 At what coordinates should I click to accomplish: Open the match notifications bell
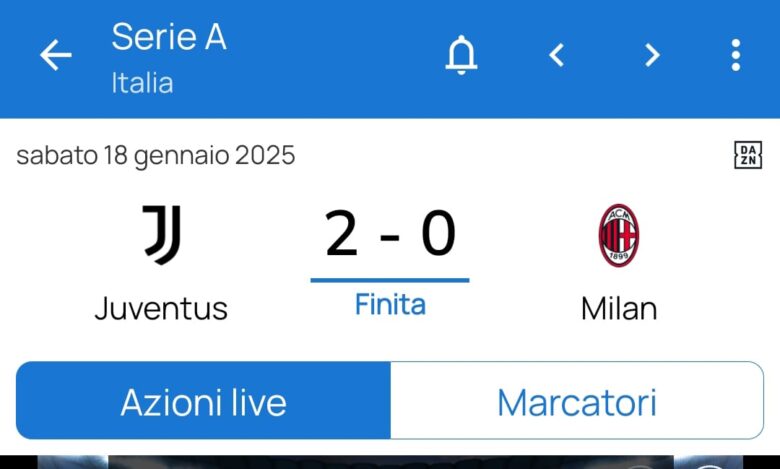[461, 56]
